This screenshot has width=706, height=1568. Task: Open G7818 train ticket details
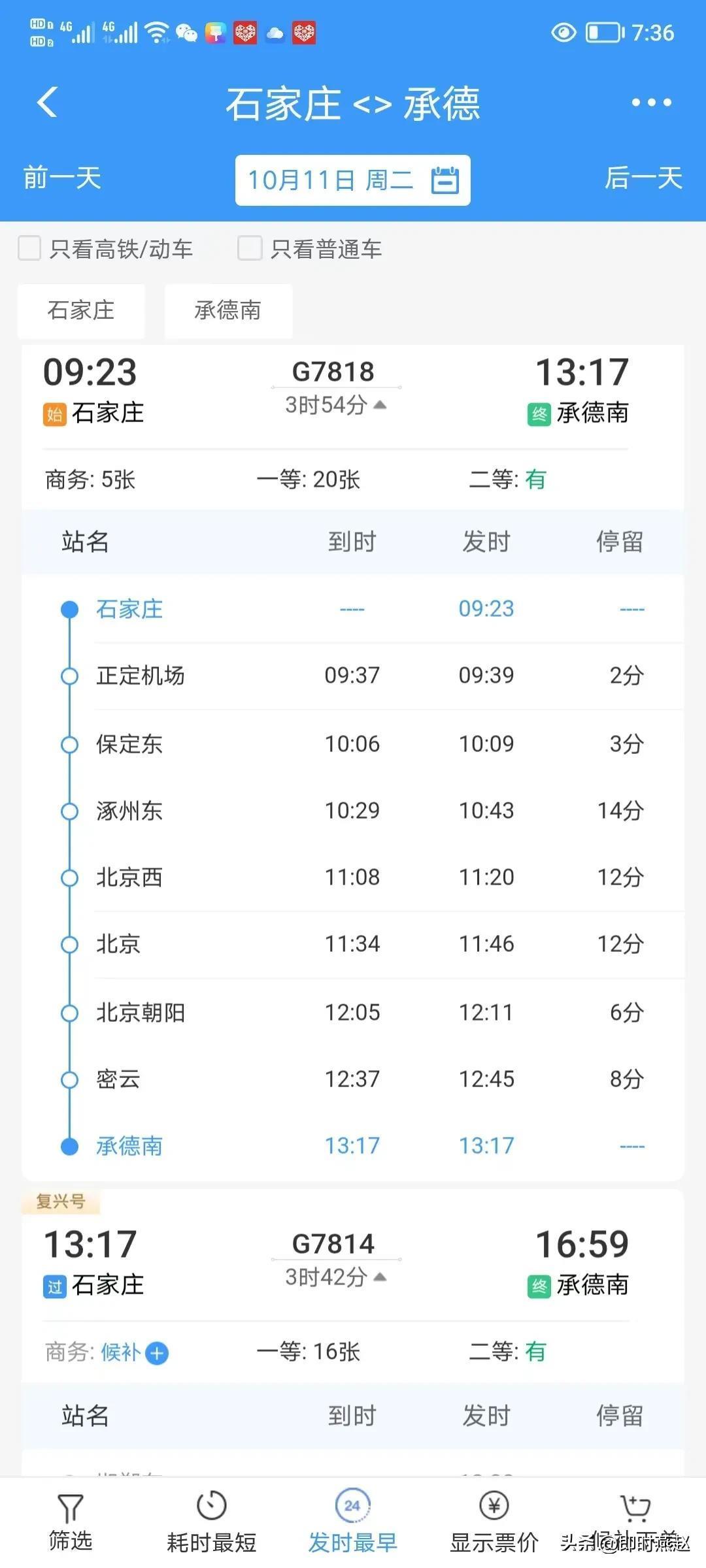(333, 372)
